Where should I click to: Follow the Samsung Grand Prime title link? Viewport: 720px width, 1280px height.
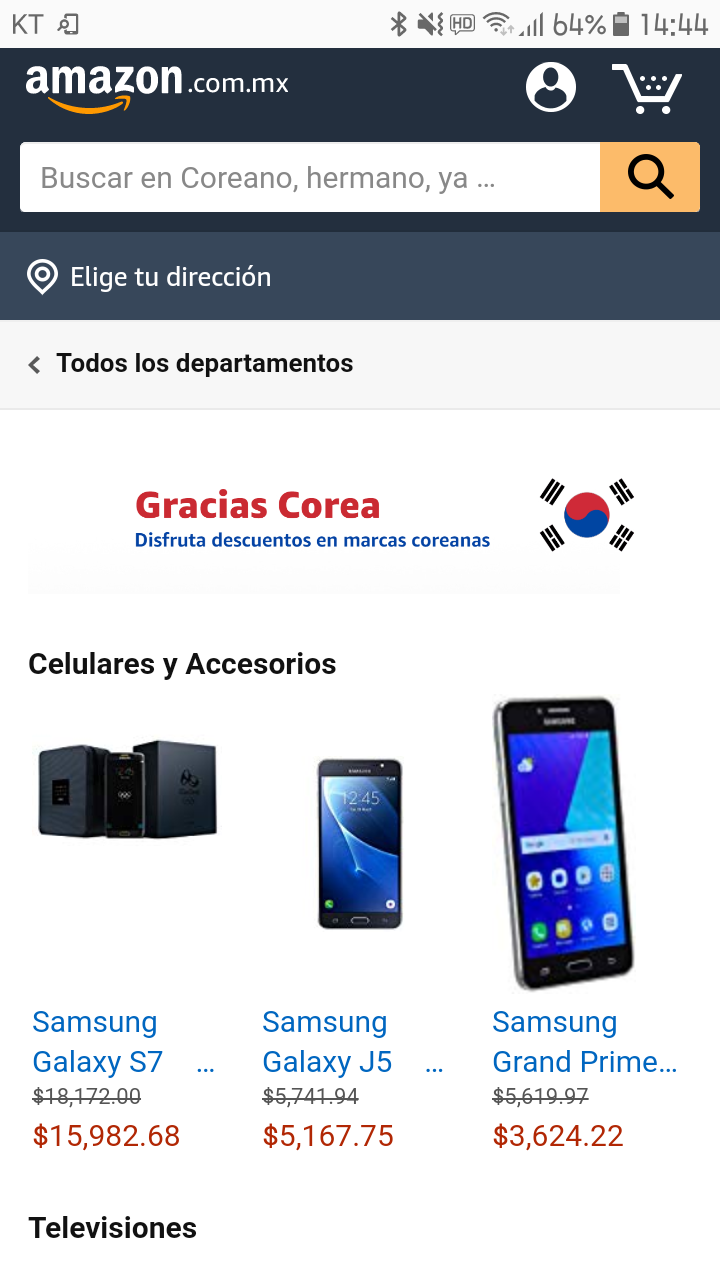[585, 1042]
